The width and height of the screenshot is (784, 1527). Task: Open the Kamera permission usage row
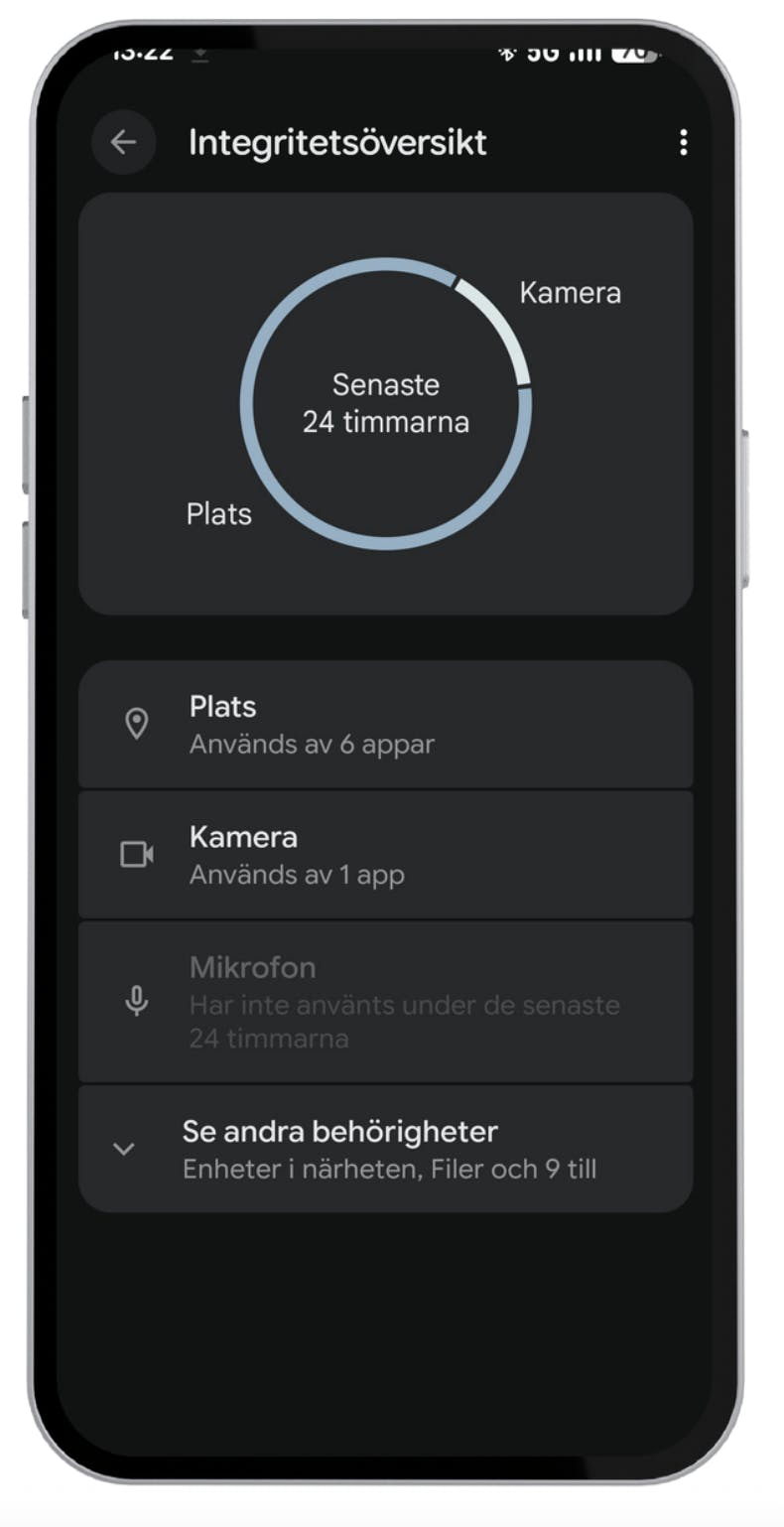[385, 855]
